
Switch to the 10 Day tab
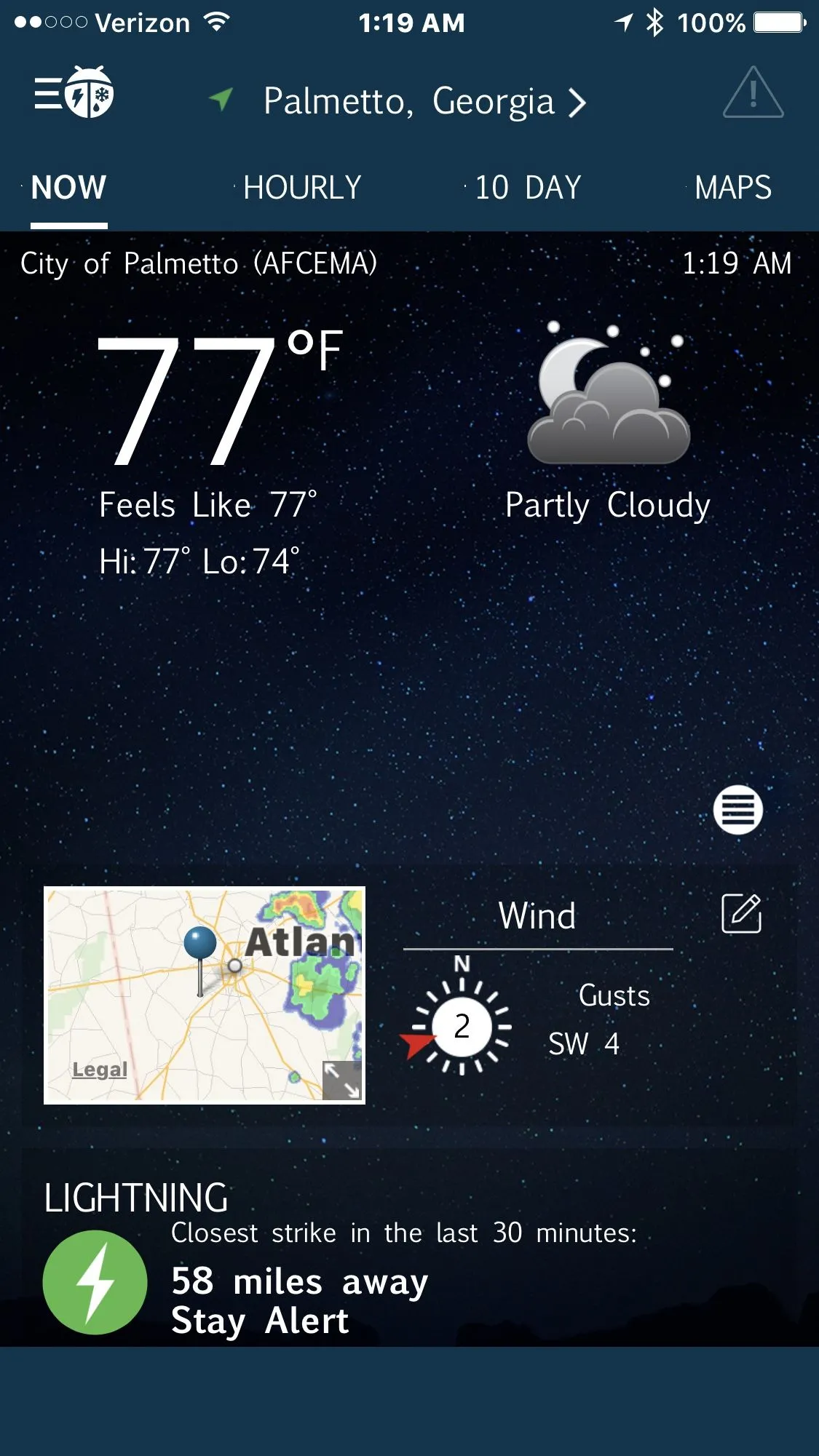coord(527,188)
